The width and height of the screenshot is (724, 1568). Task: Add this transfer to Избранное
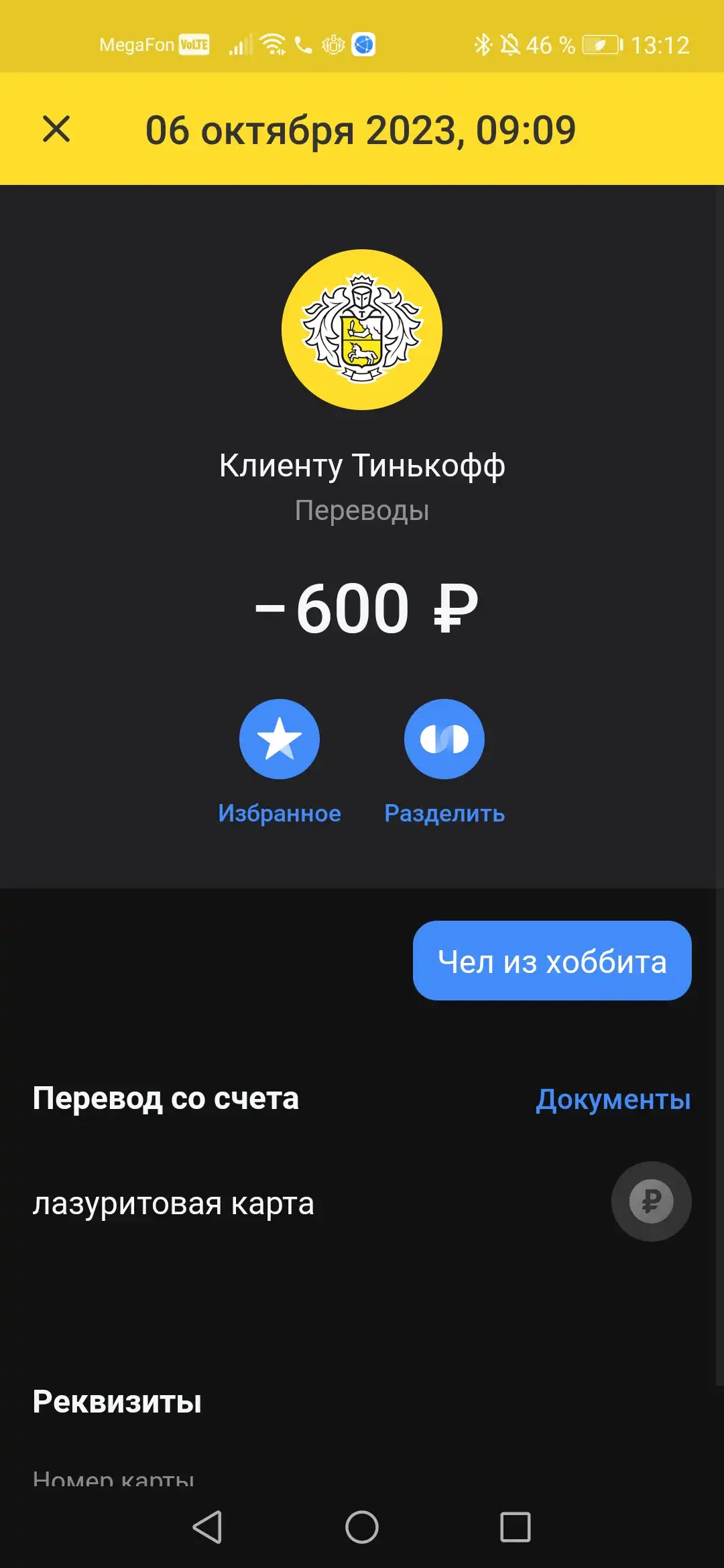[x=280, y=739]
